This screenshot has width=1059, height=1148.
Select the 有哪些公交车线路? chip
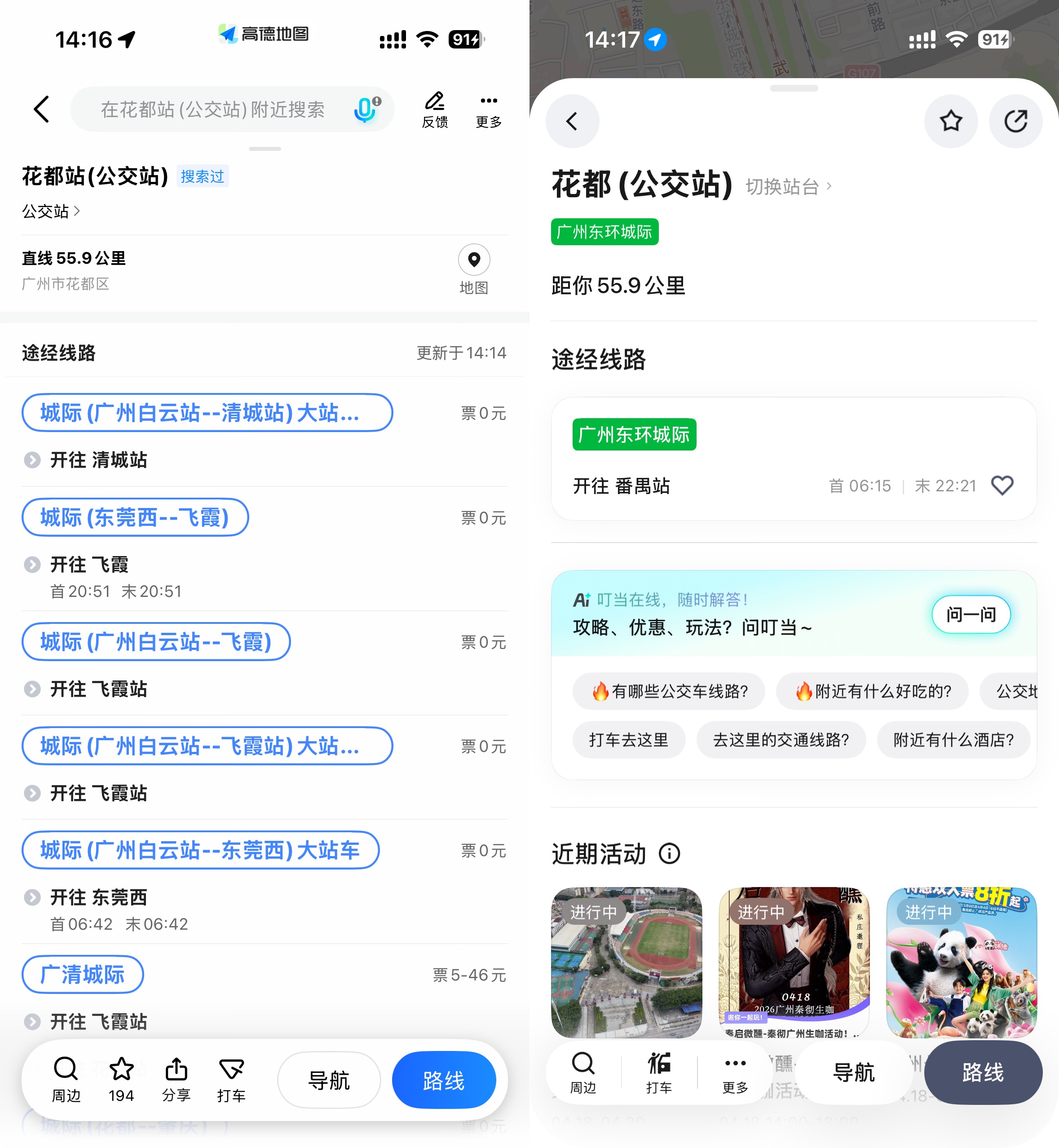pyautogui.click(x=669, y=691)
